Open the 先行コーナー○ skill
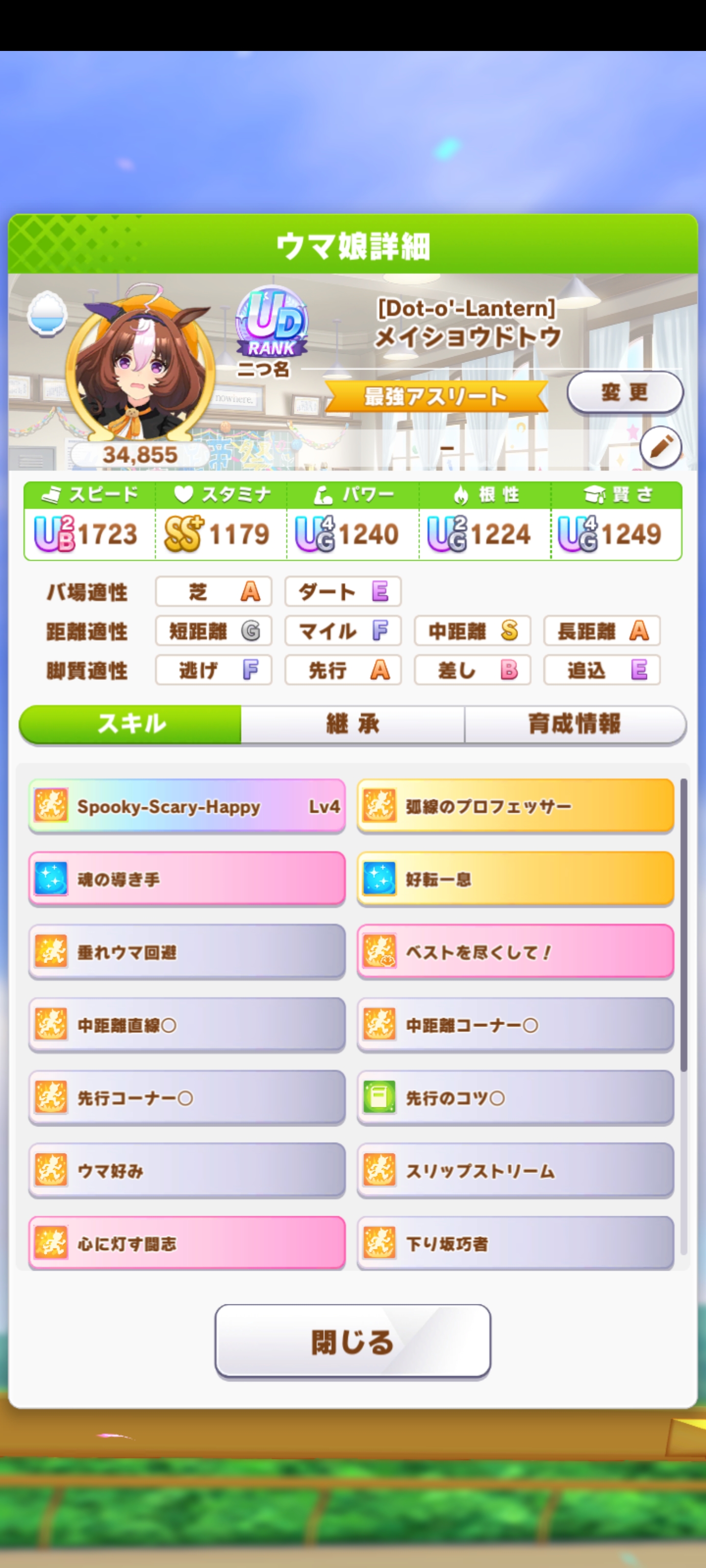706x1568 pixels. click(186, 1098)
